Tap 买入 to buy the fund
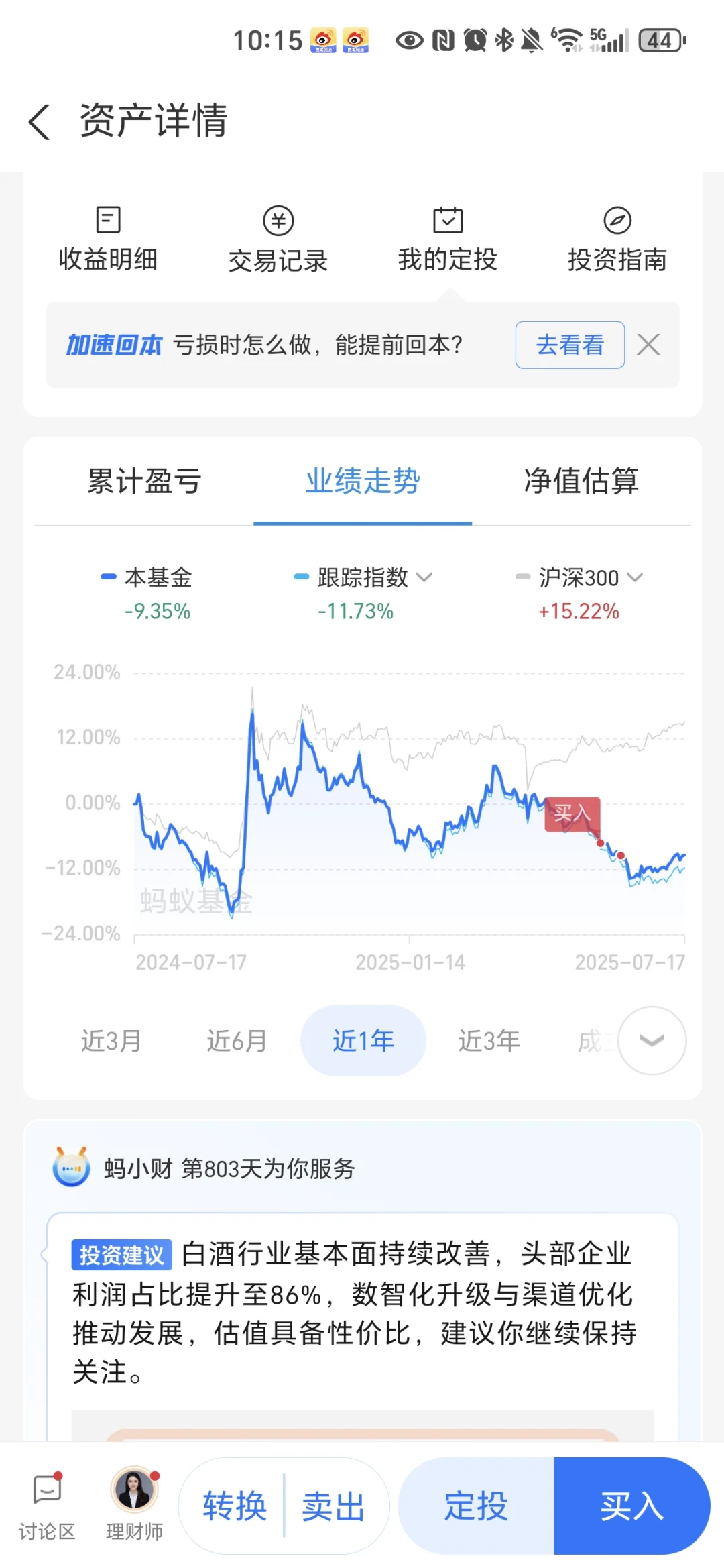 pos(631,1506)
